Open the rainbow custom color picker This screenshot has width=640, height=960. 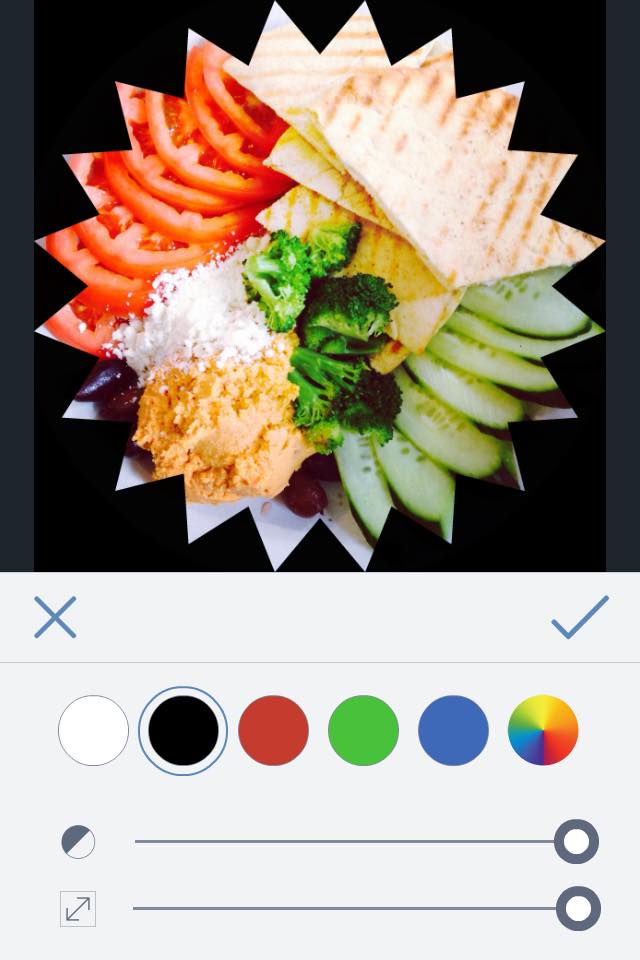pyautogui.click(x=543, y=731)
